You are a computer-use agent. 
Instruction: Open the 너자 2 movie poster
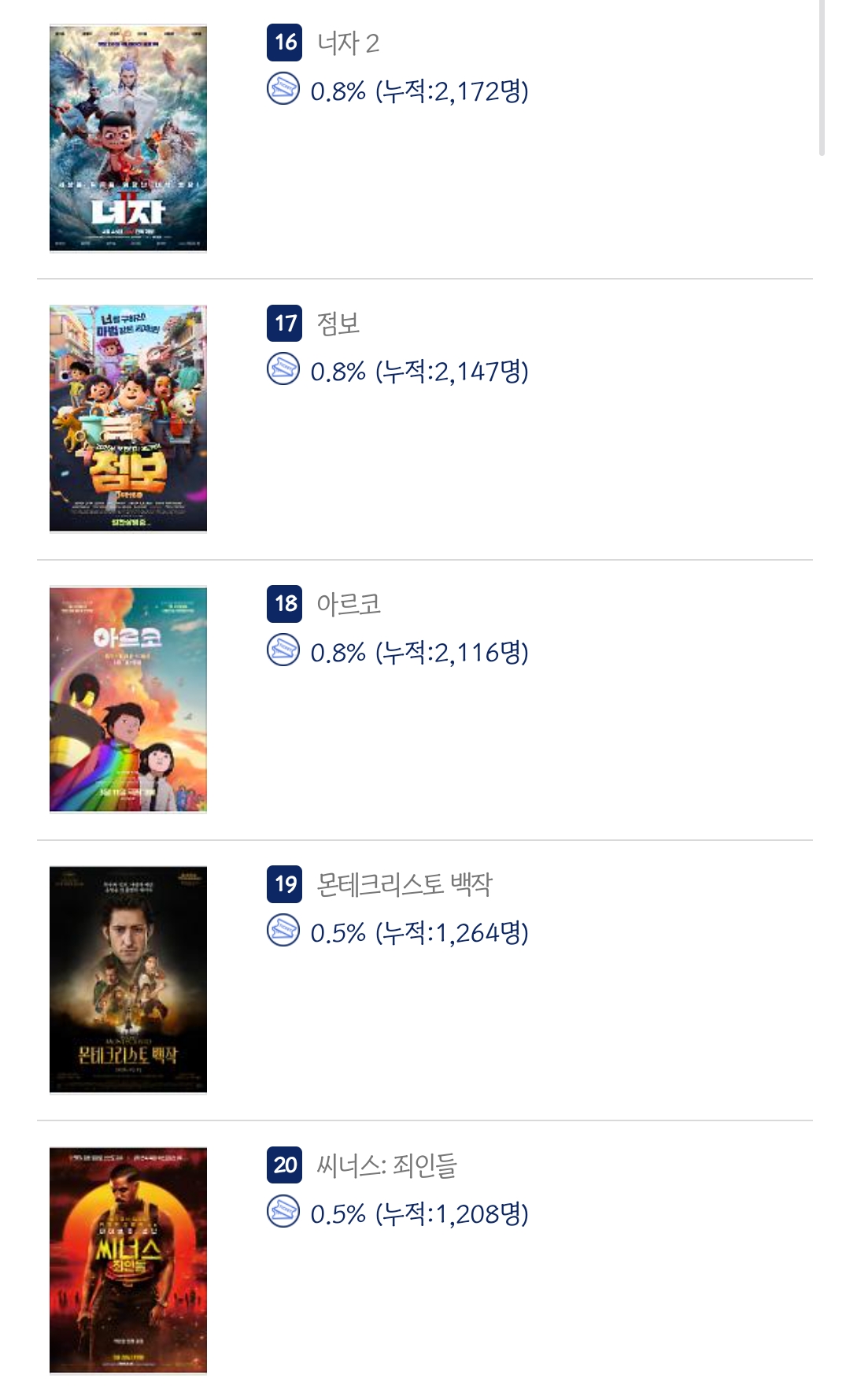point(127,139)
